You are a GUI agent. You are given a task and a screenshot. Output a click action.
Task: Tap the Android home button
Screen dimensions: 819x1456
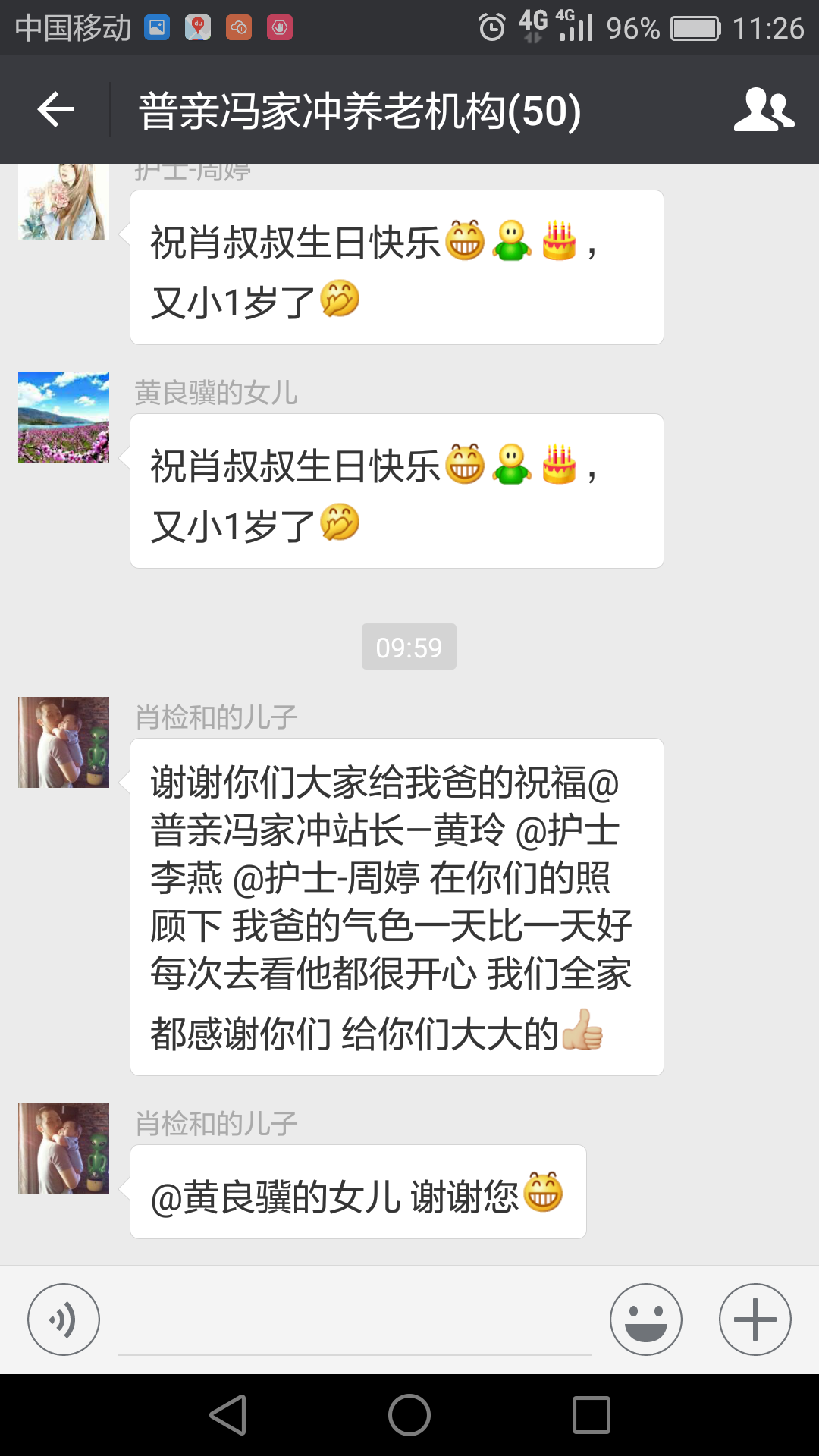point(409,1415)
